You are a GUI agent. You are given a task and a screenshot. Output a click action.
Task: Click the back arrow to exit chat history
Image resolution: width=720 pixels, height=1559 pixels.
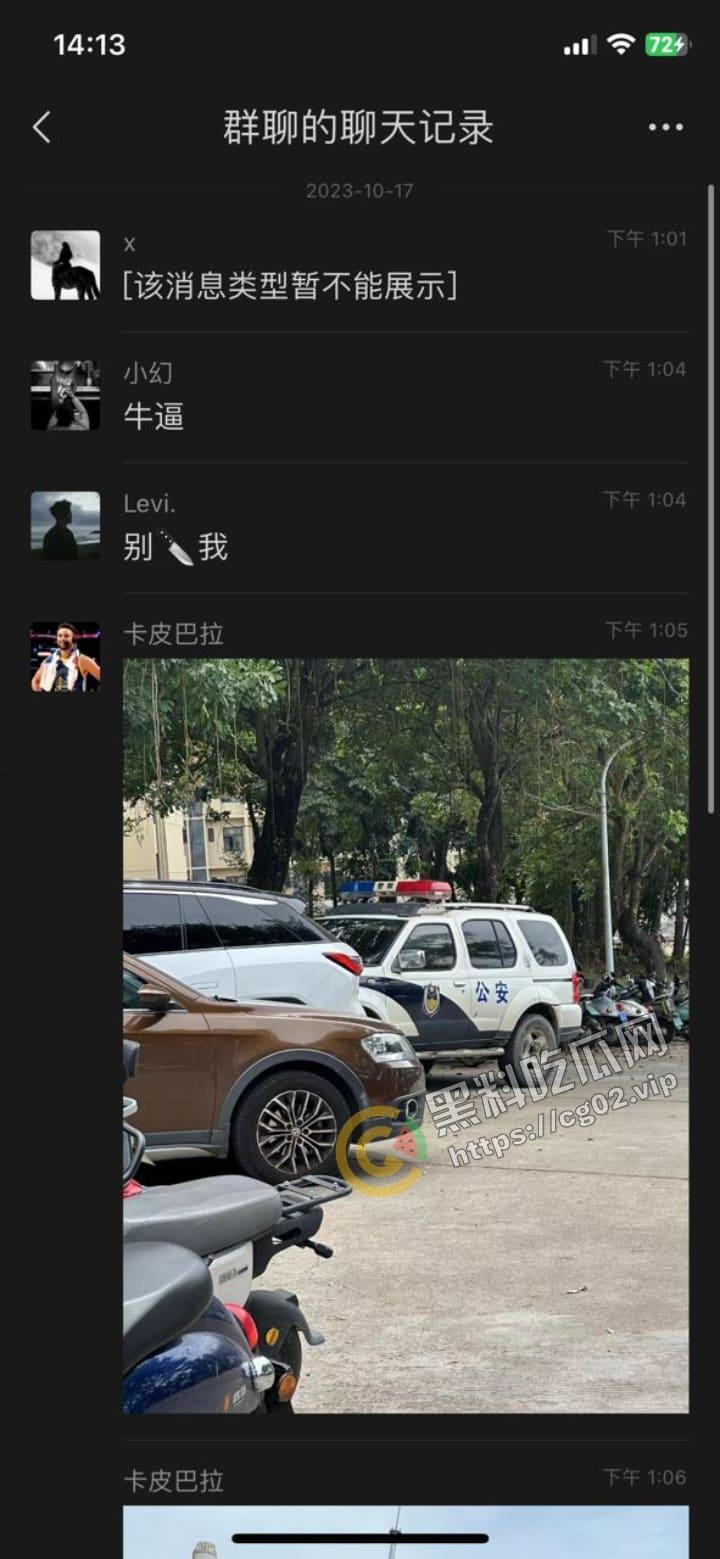click(x=40, y=127)
